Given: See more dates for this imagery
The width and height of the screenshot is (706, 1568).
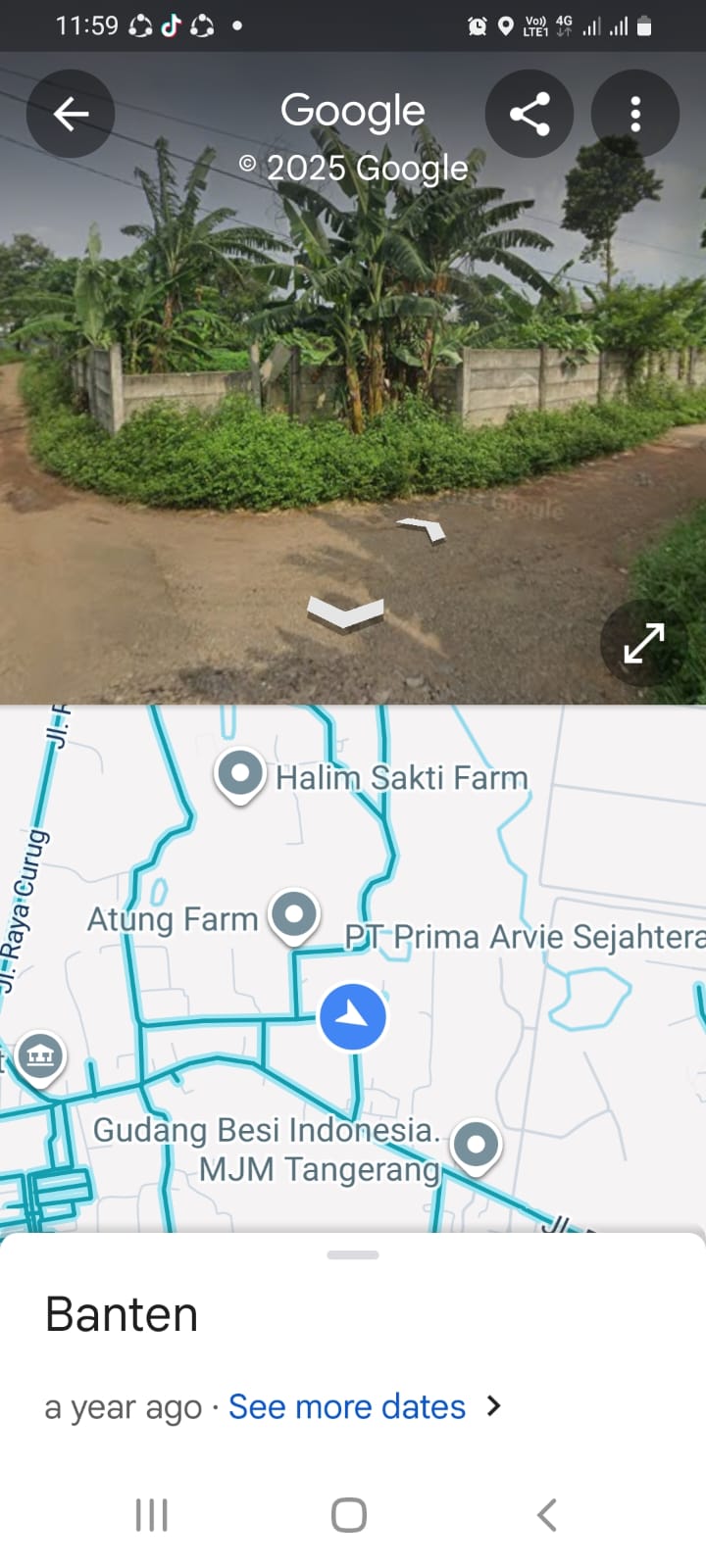Looking at the screenshot, I should [347, 1406].
